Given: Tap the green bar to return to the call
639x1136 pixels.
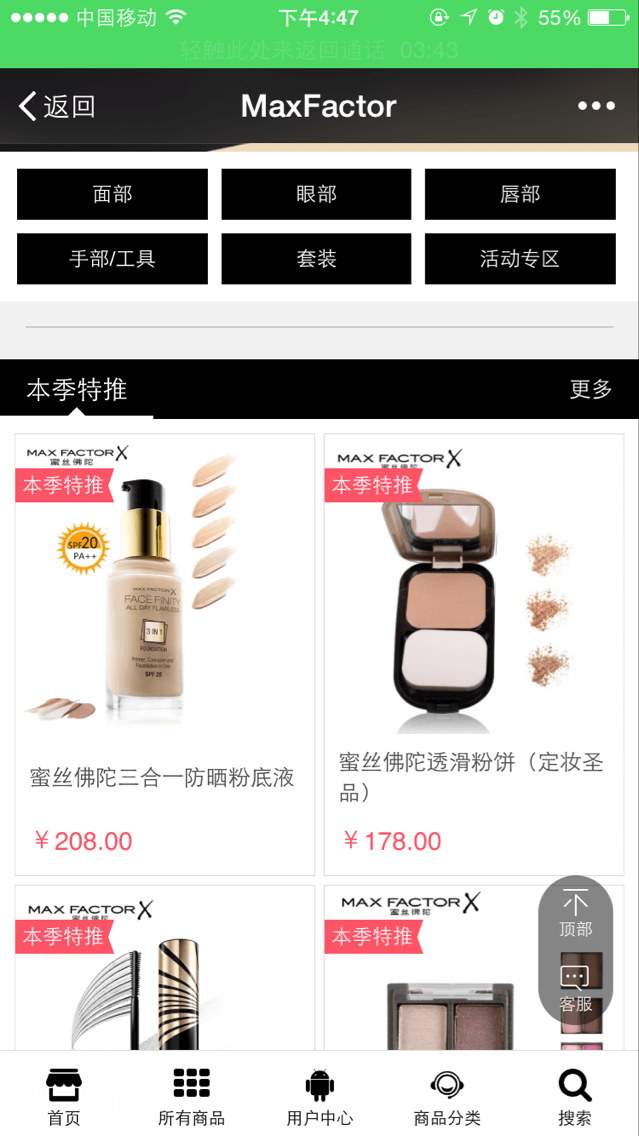Looking at the screenshot, I should click(x=319, y=50).
